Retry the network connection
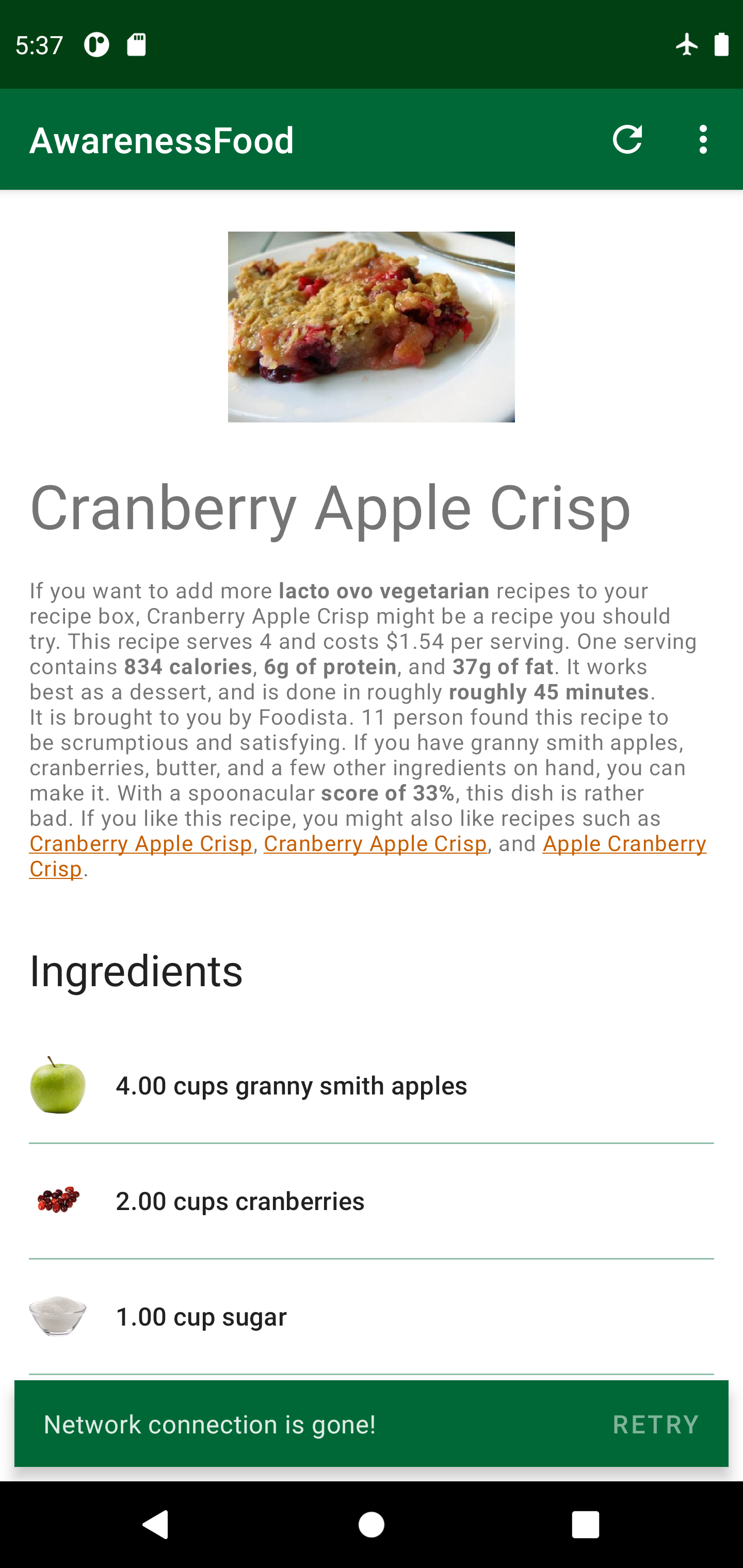 (x=655, y=1424)
